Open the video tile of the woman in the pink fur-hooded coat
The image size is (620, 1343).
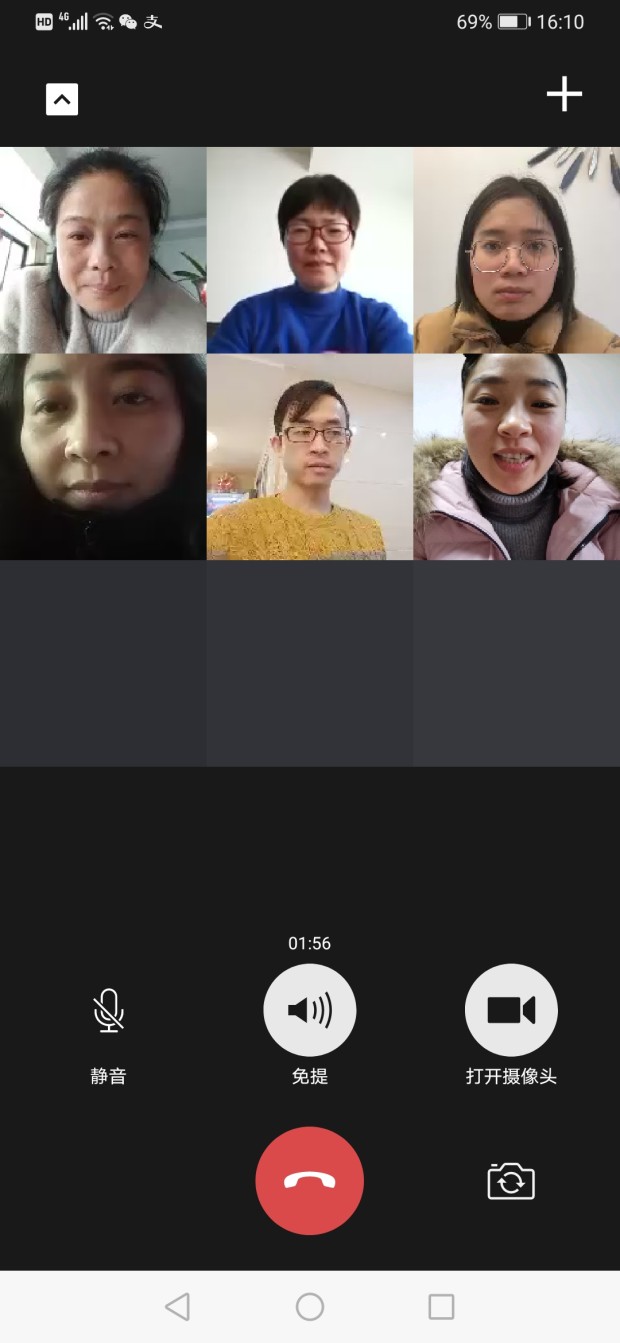coord(516,457)
